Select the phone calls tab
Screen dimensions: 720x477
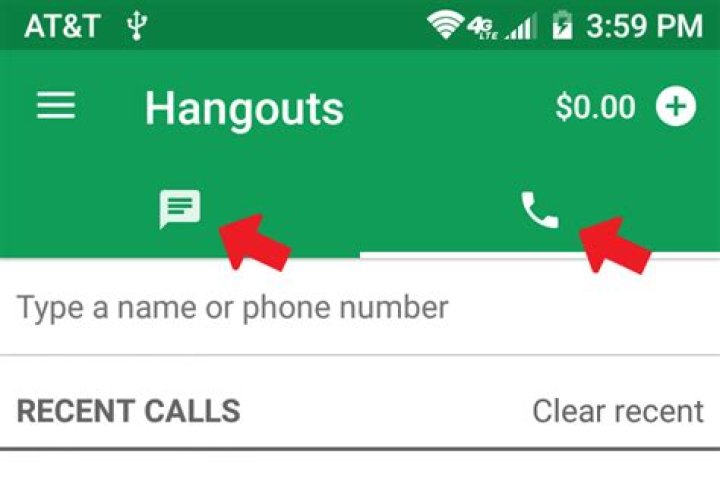(x=540, y=210)
